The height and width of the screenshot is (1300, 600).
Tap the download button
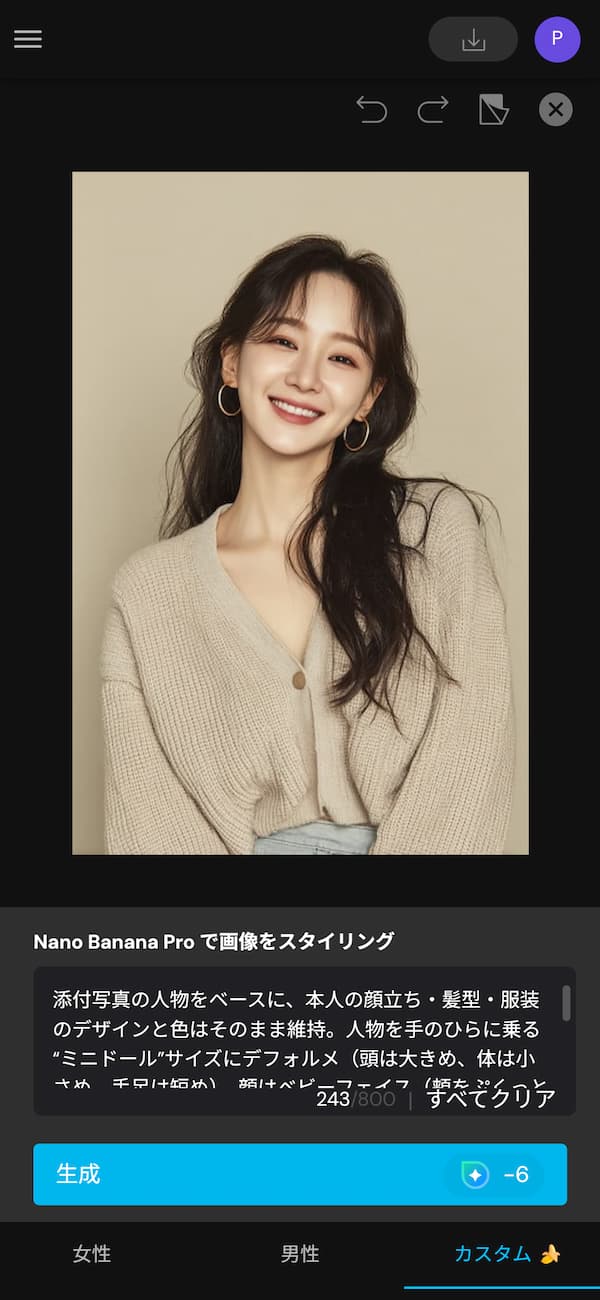click(473, 39)
